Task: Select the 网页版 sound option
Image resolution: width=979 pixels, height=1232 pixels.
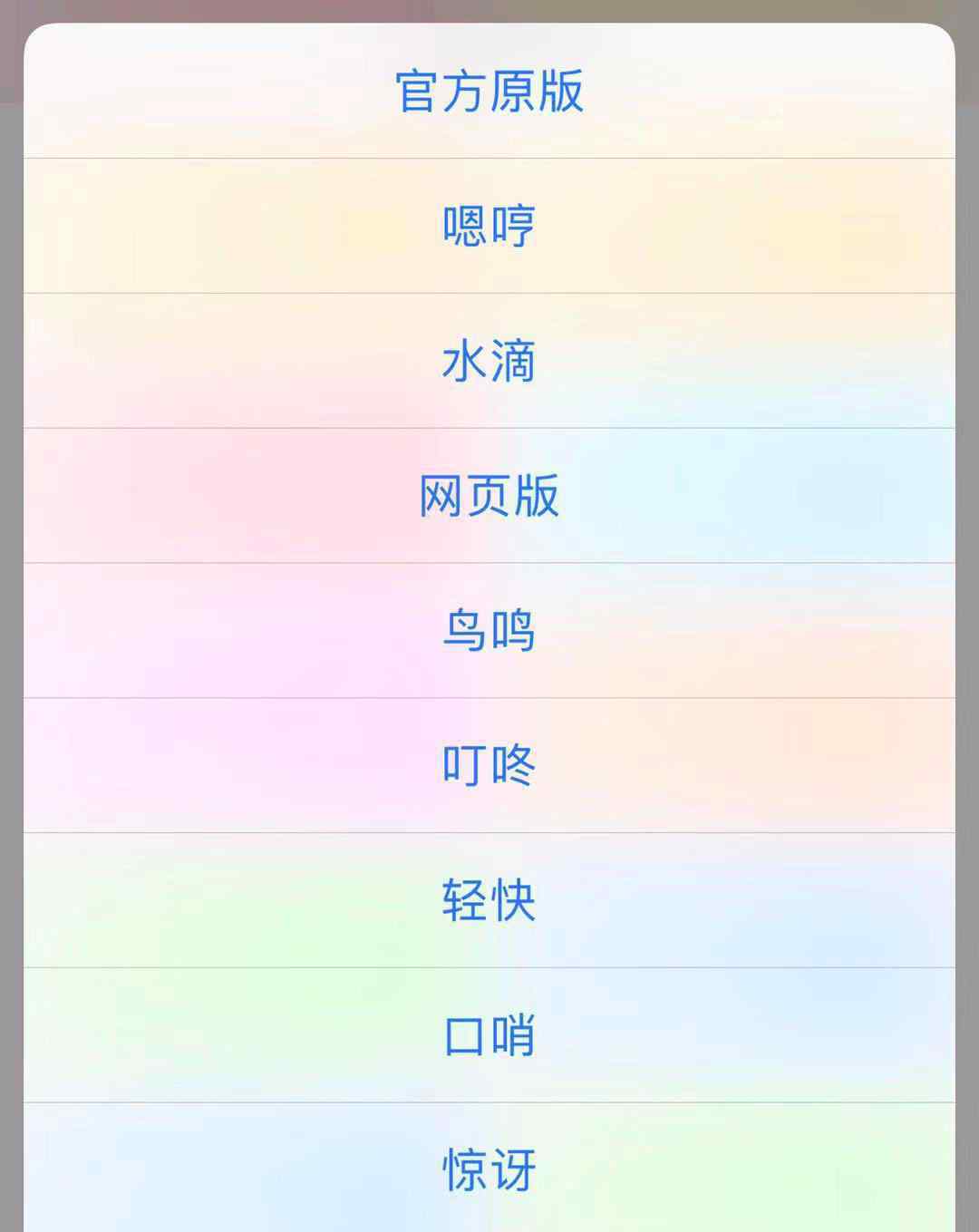Action: tap(489, 496)
